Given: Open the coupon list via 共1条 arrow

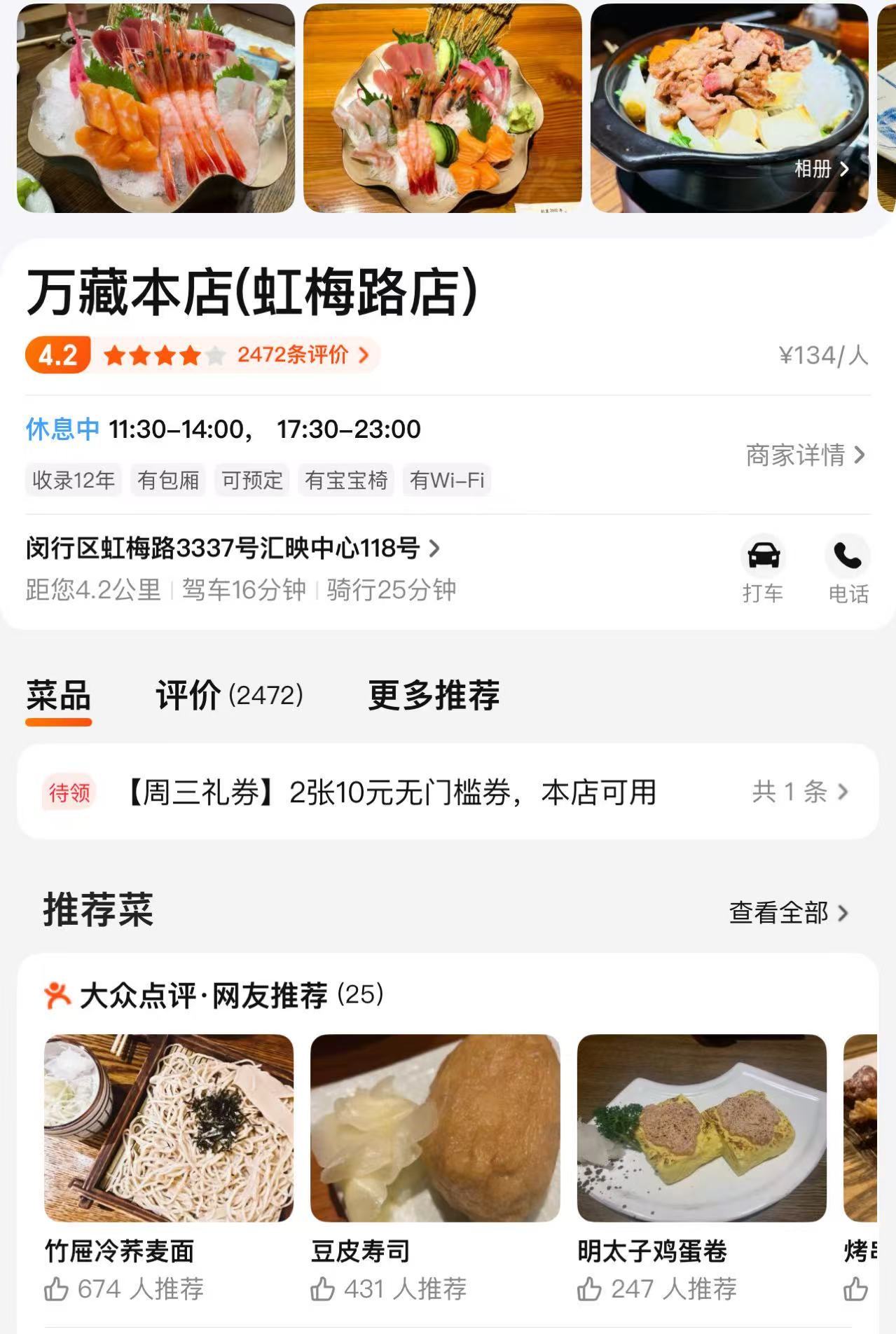Looking at the screenshot, I should (x=798, y=792).
